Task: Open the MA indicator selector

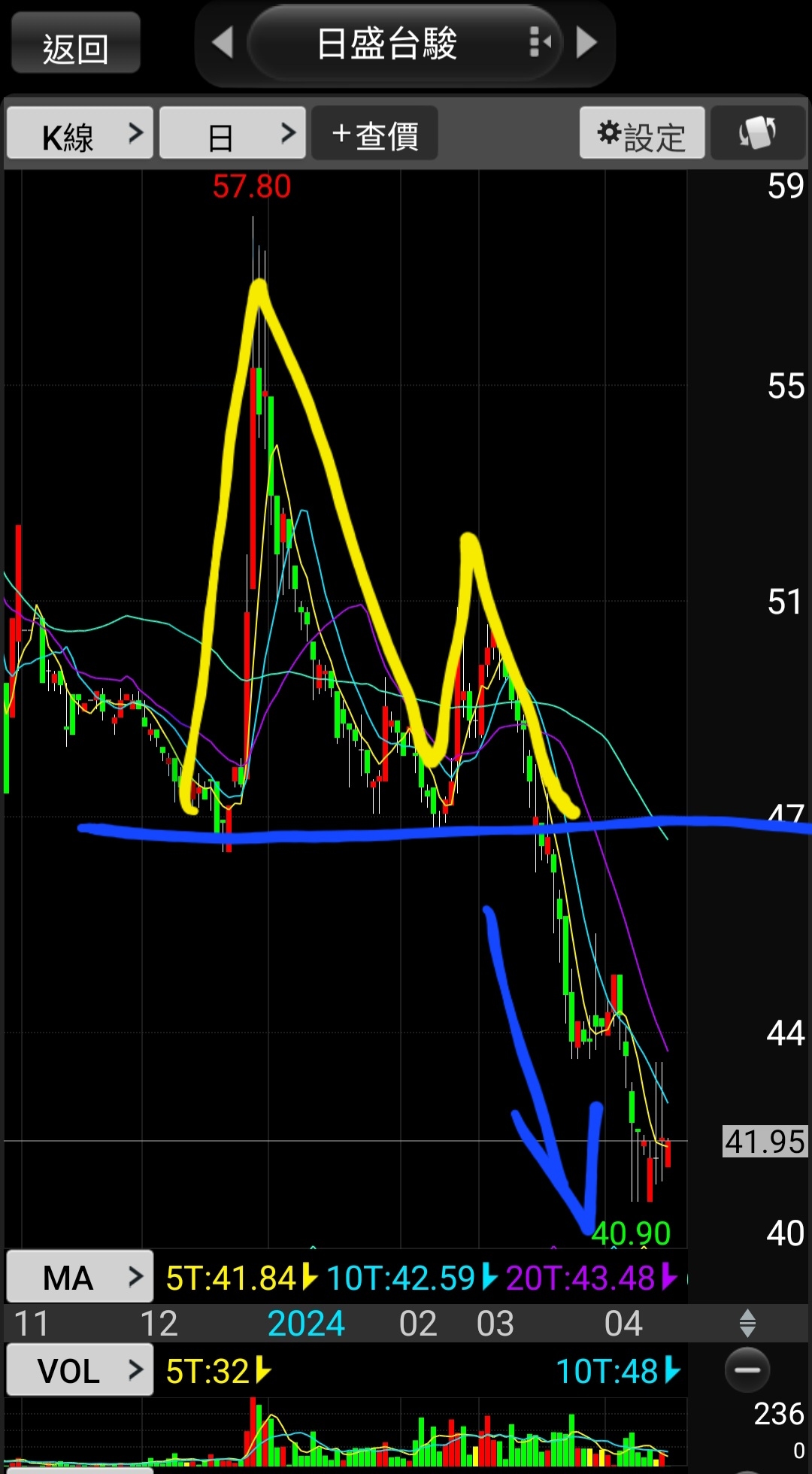Action: pyautogui.click(x=80, y=1277)
